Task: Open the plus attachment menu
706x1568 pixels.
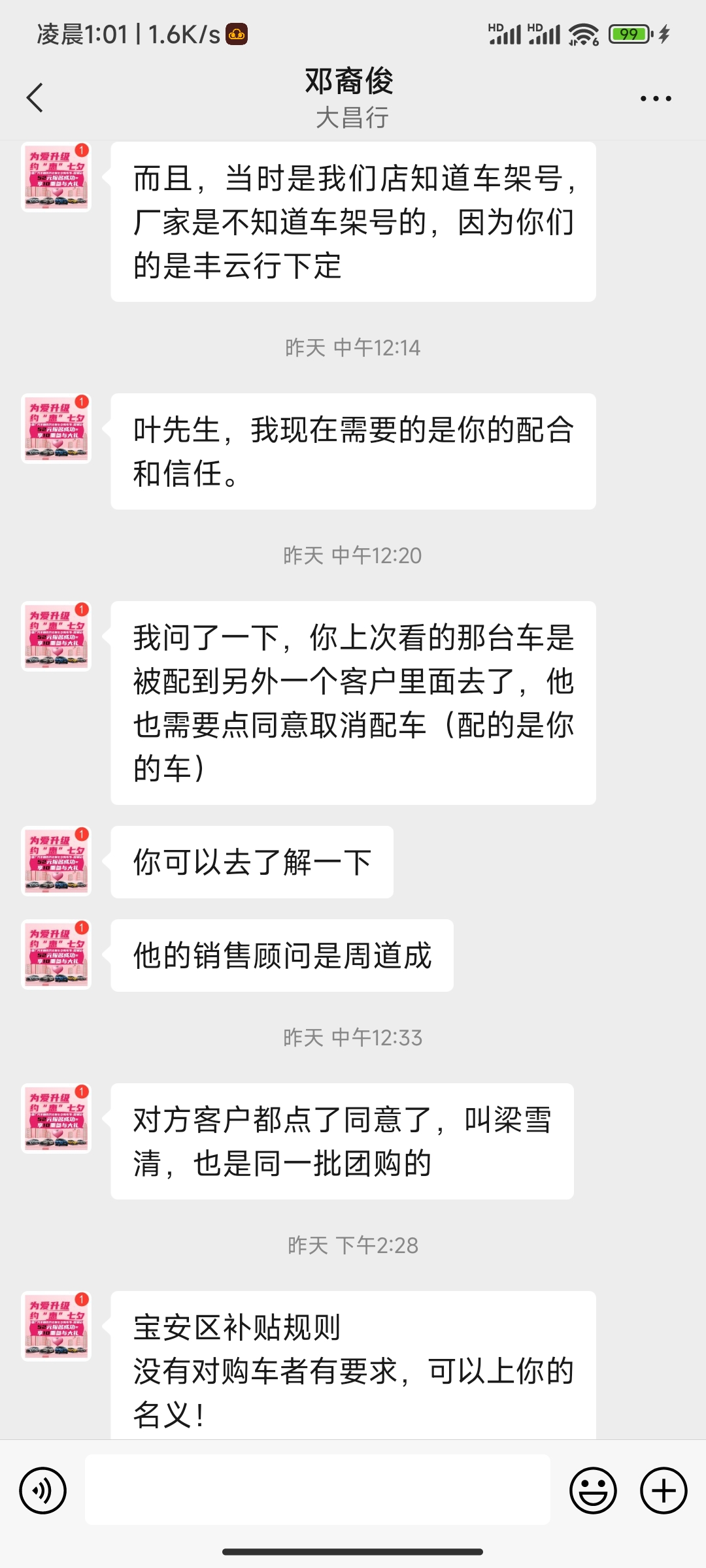Action: pos(664,1491)
